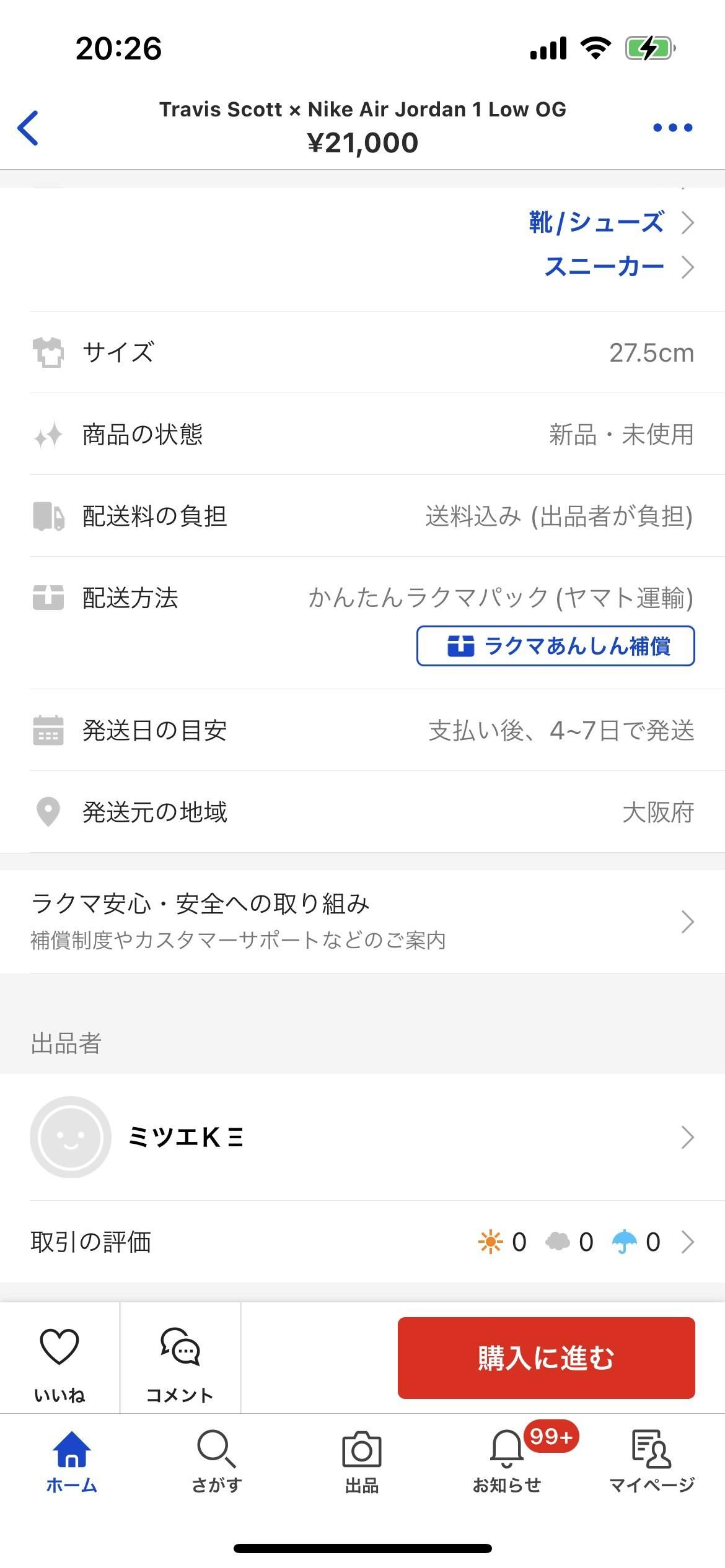
Task: Switch to the さがす tab
Action: pos(216,1461)
